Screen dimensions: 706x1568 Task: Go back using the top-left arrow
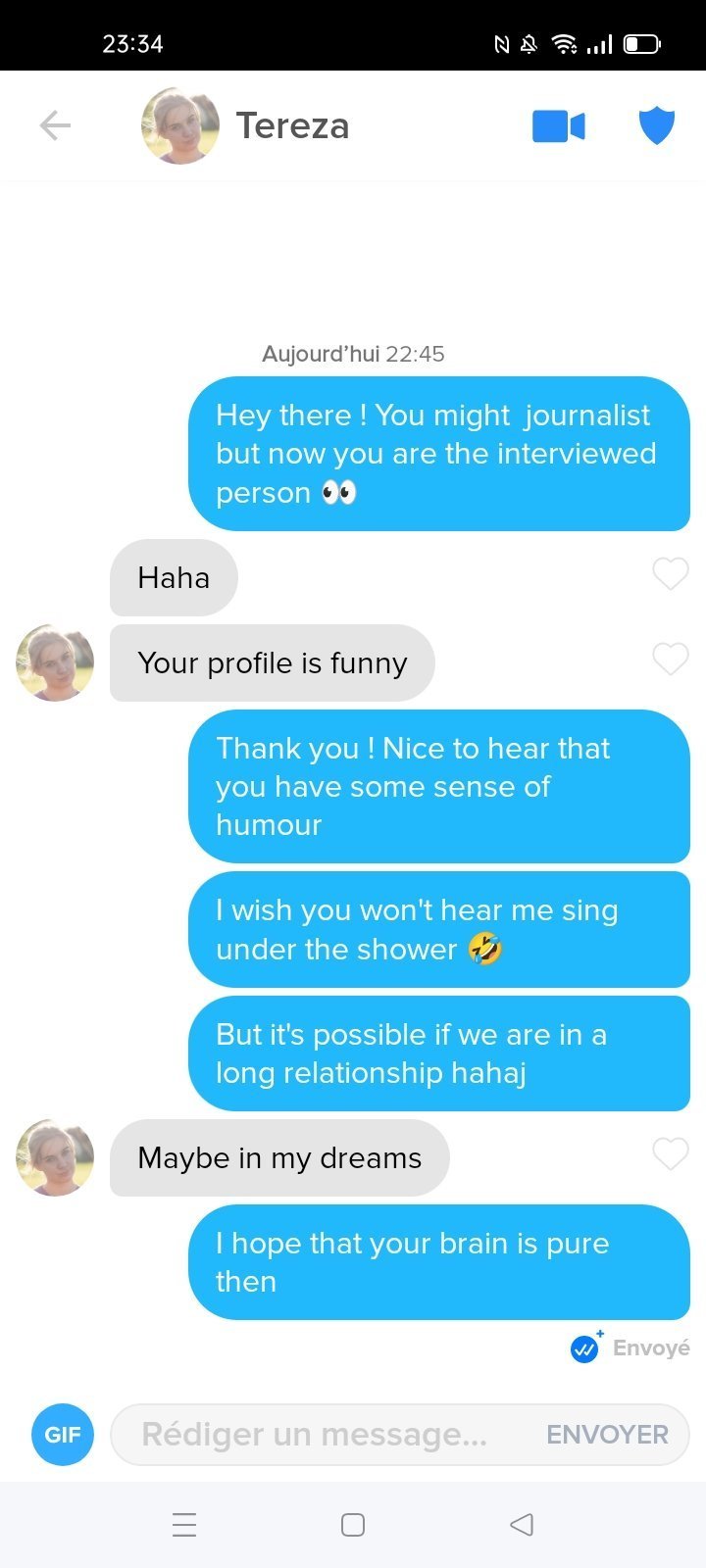point(55,125)
